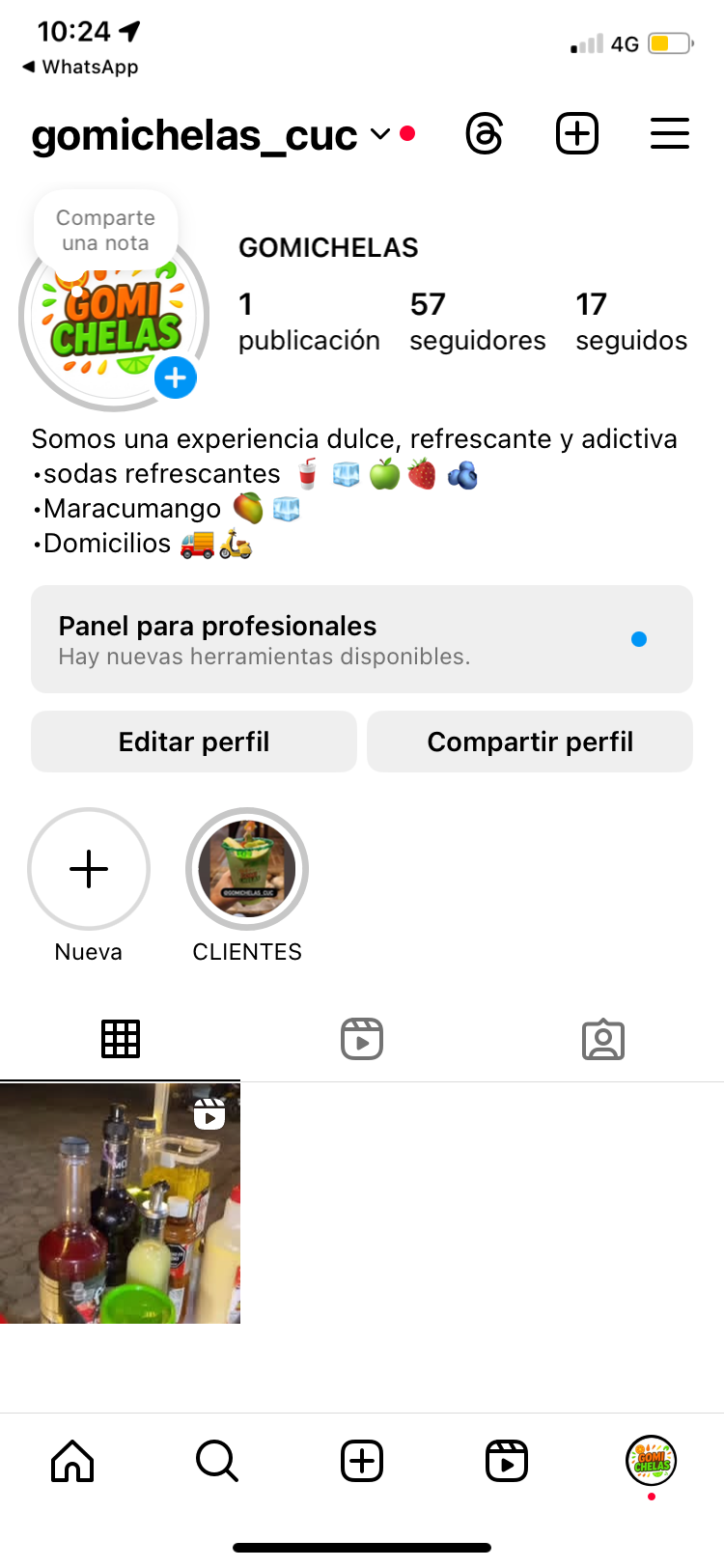
Task: View the 17 seguidos list
Action: (631, 322)
